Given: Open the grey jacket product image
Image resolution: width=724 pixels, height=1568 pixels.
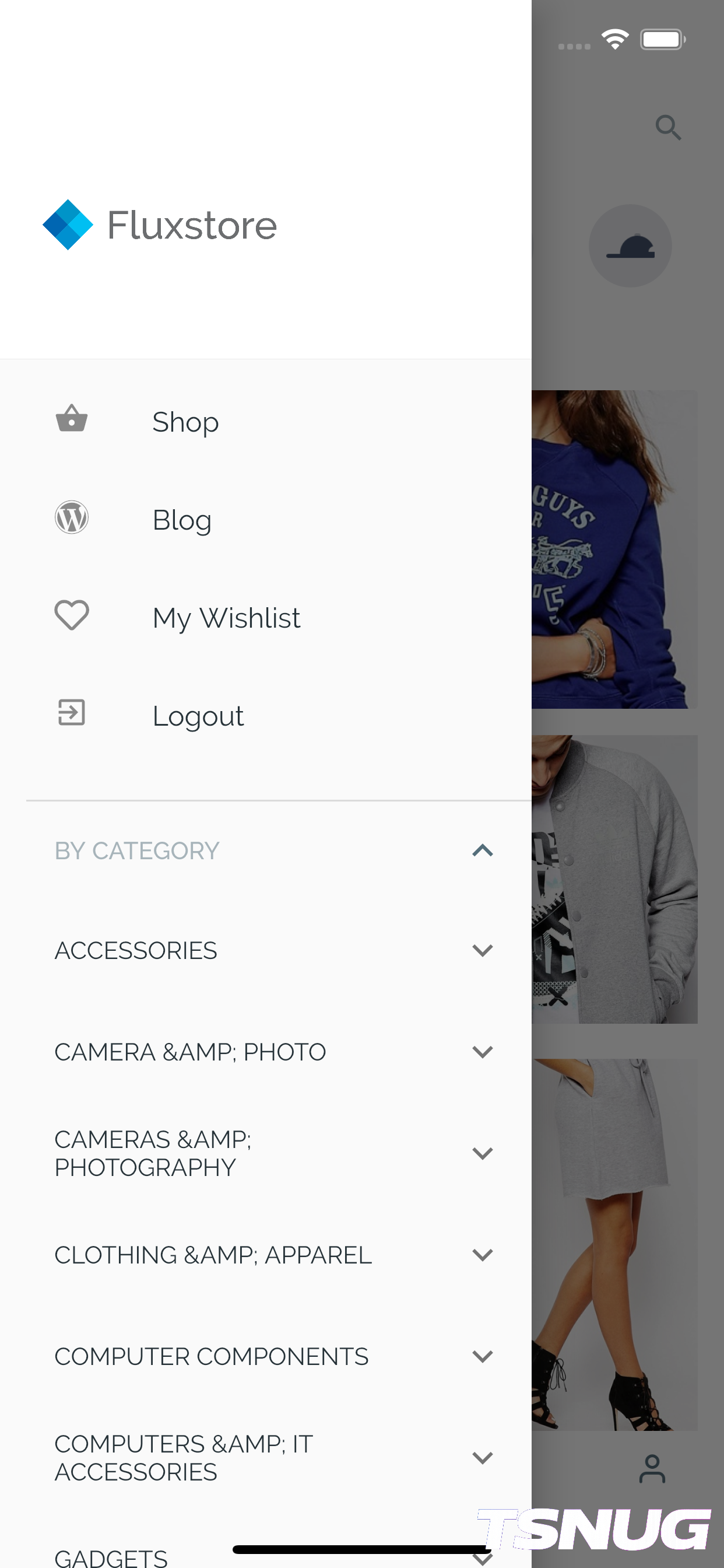Looking at the screenshot, I should click(x=614, y=879).
